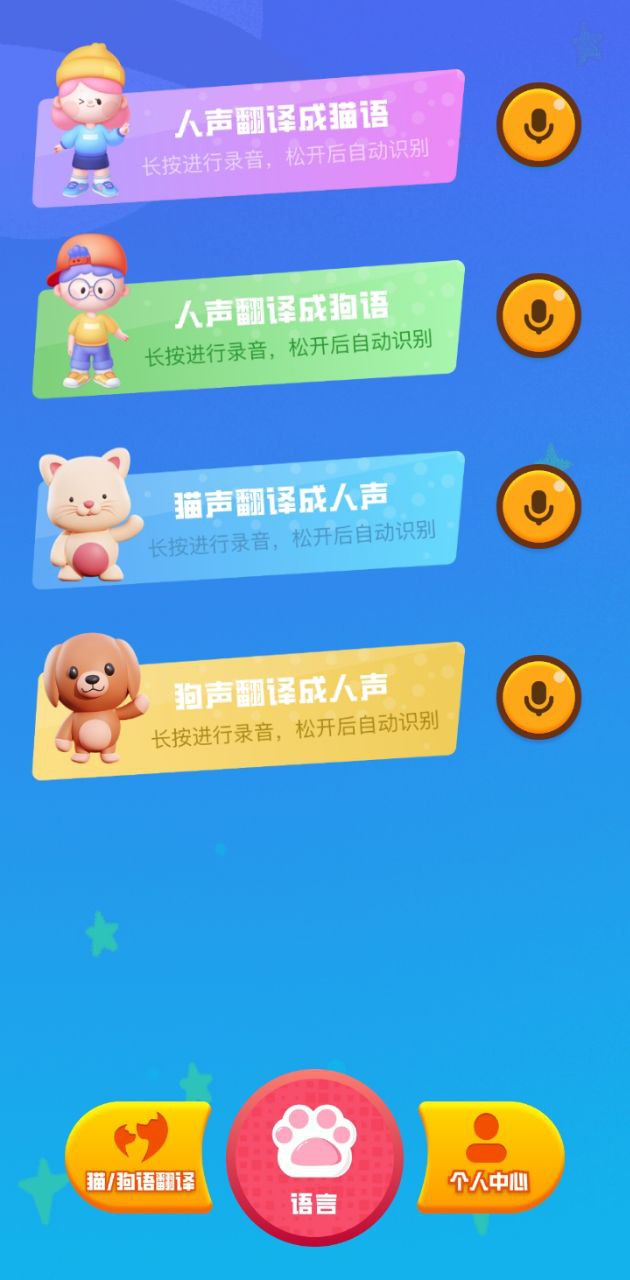Tap microphone for 人声翻译成狗语

click(x=539, y=316)
